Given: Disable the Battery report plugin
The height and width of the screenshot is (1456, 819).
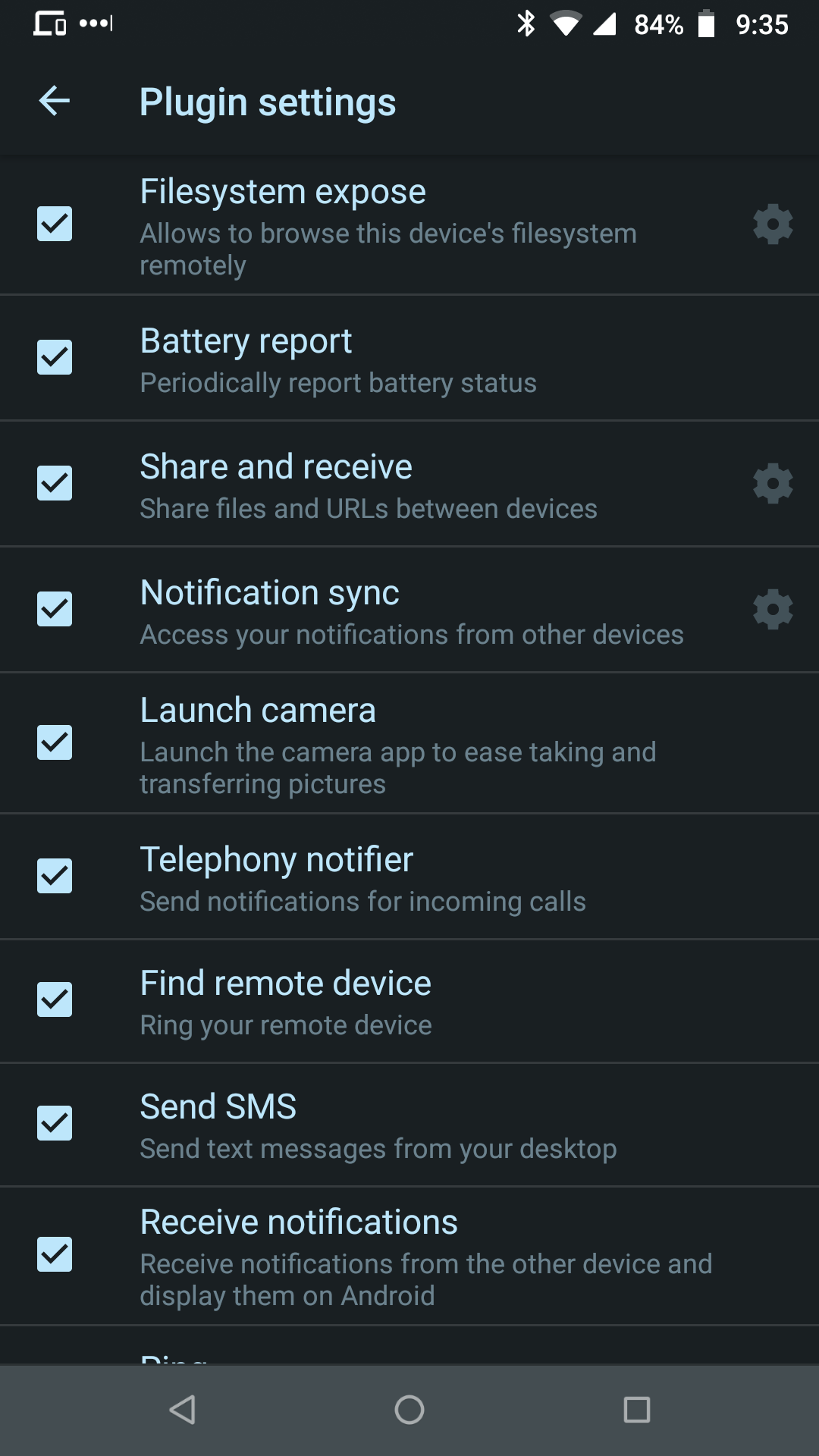Looking at the screenshot, I should coord(55,357).
